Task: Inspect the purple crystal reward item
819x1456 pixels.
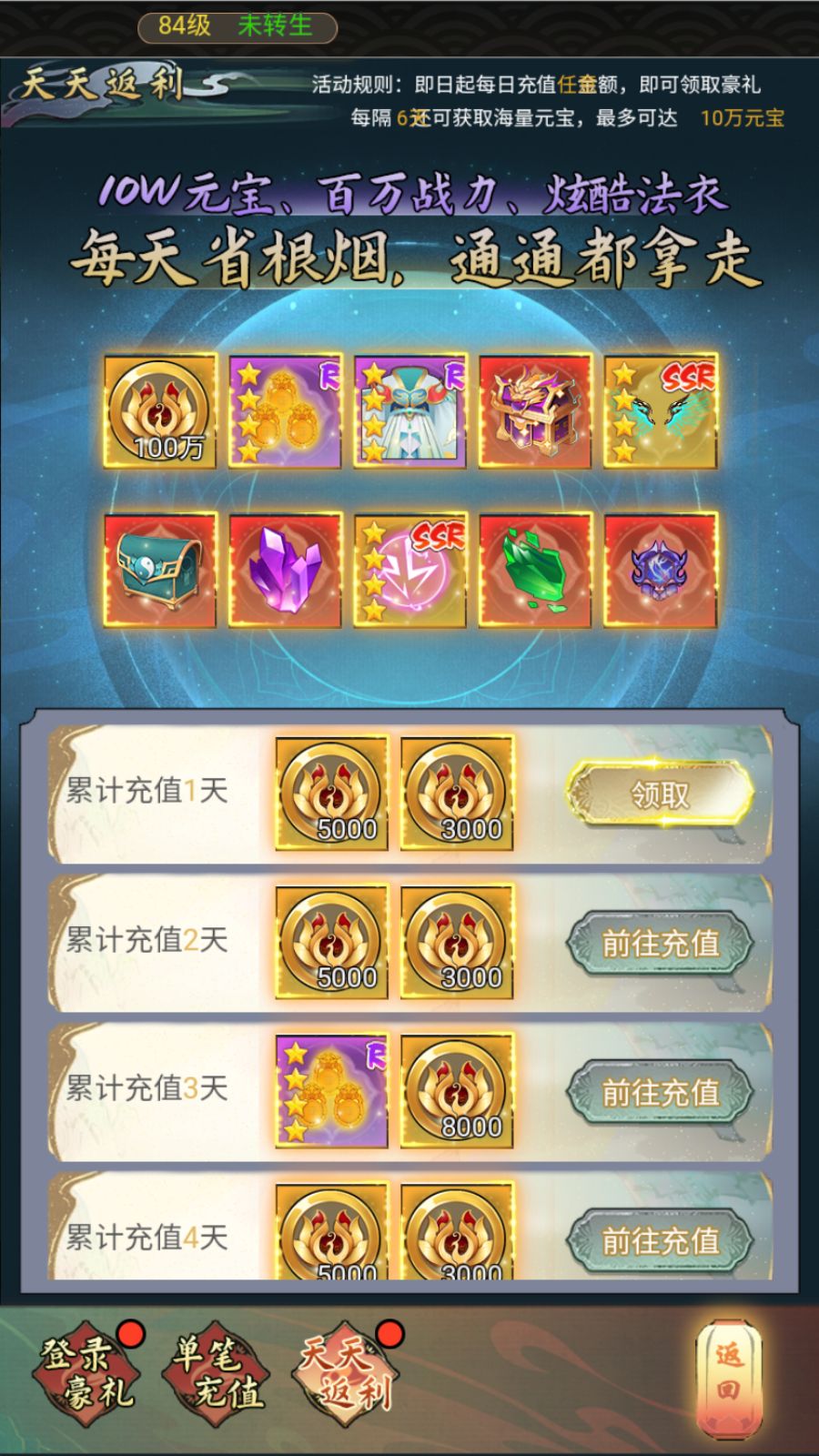Action: click(285, 570)
